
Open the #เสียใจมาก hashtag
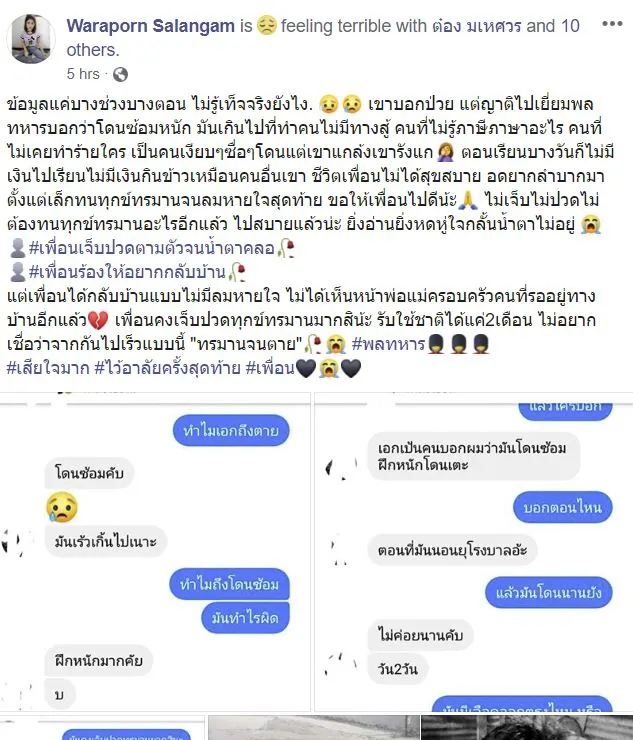tap(42, 368)
